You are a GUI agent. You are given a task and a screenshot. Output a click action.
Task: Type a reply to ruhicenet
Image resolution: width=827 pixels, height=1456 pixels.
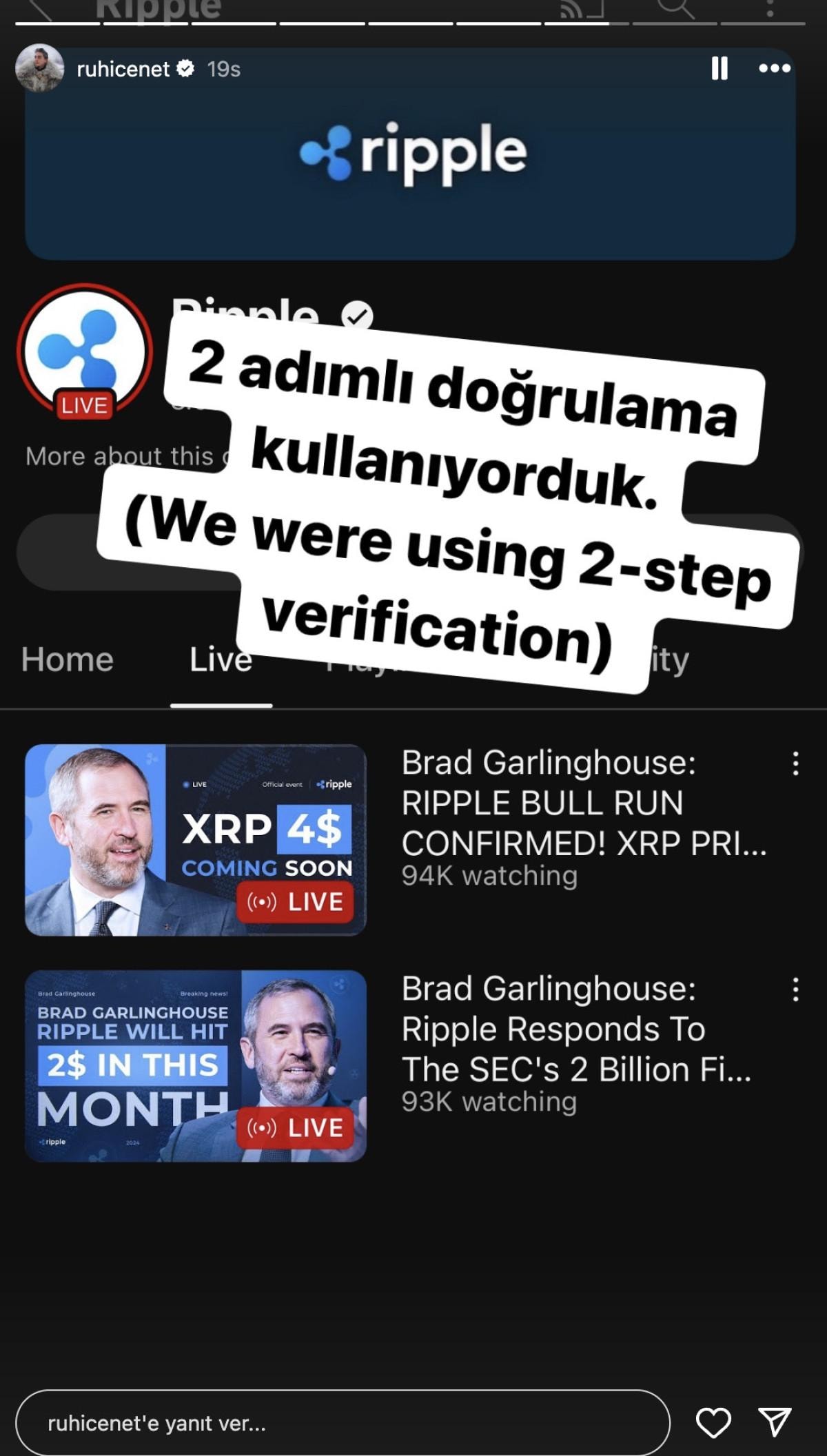[x=343, y=1423]
